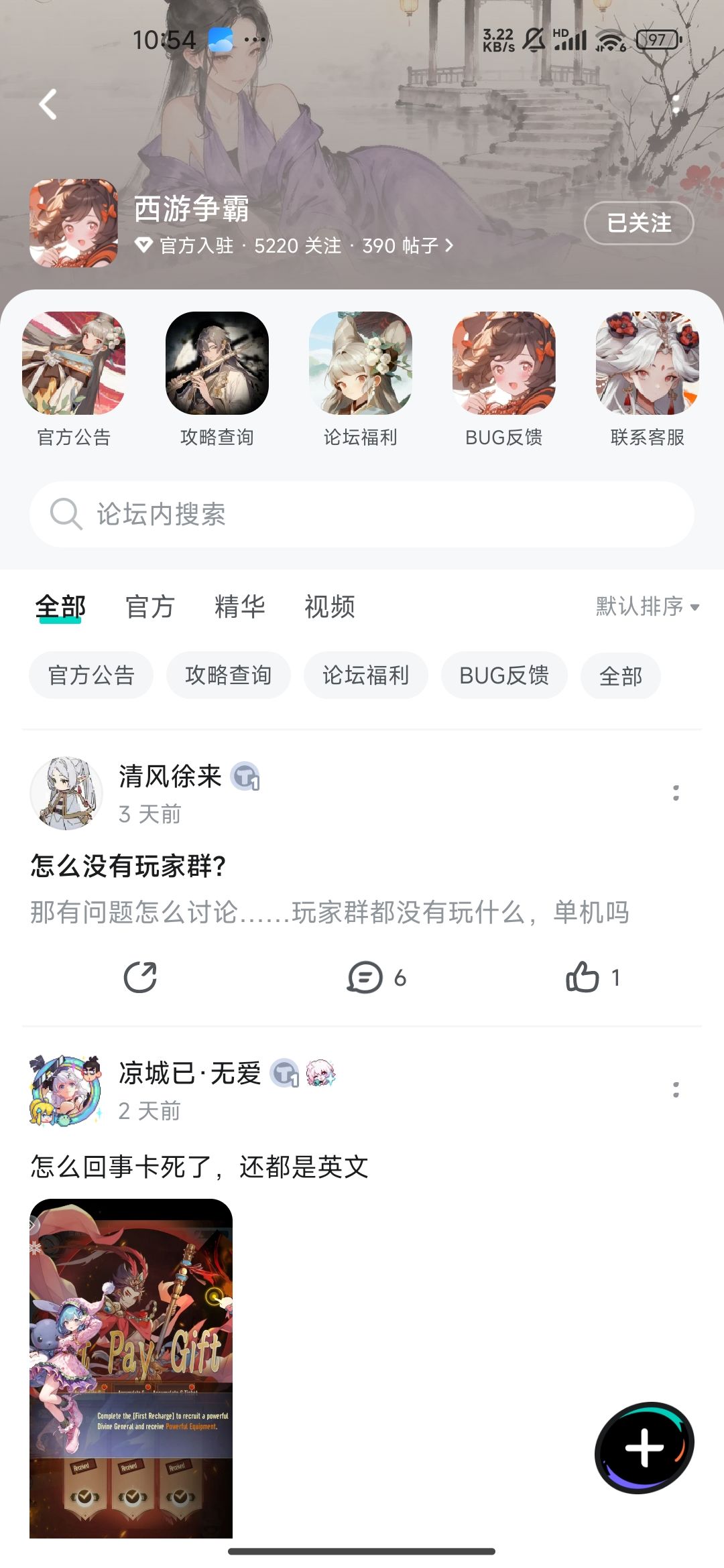
Task: Like 清风徐来's post
Action: (x=593, y=977)
